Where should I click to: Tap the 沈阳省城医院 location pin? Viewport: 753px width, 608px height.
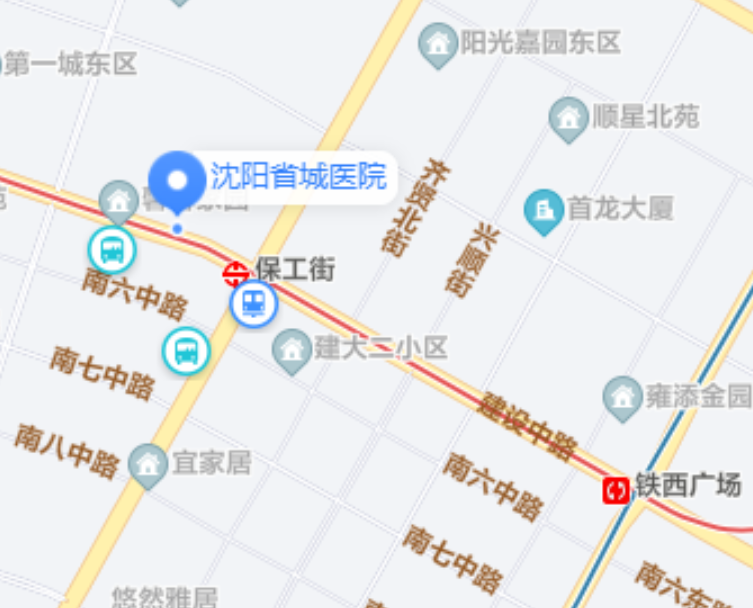click(x=177, y=182)
